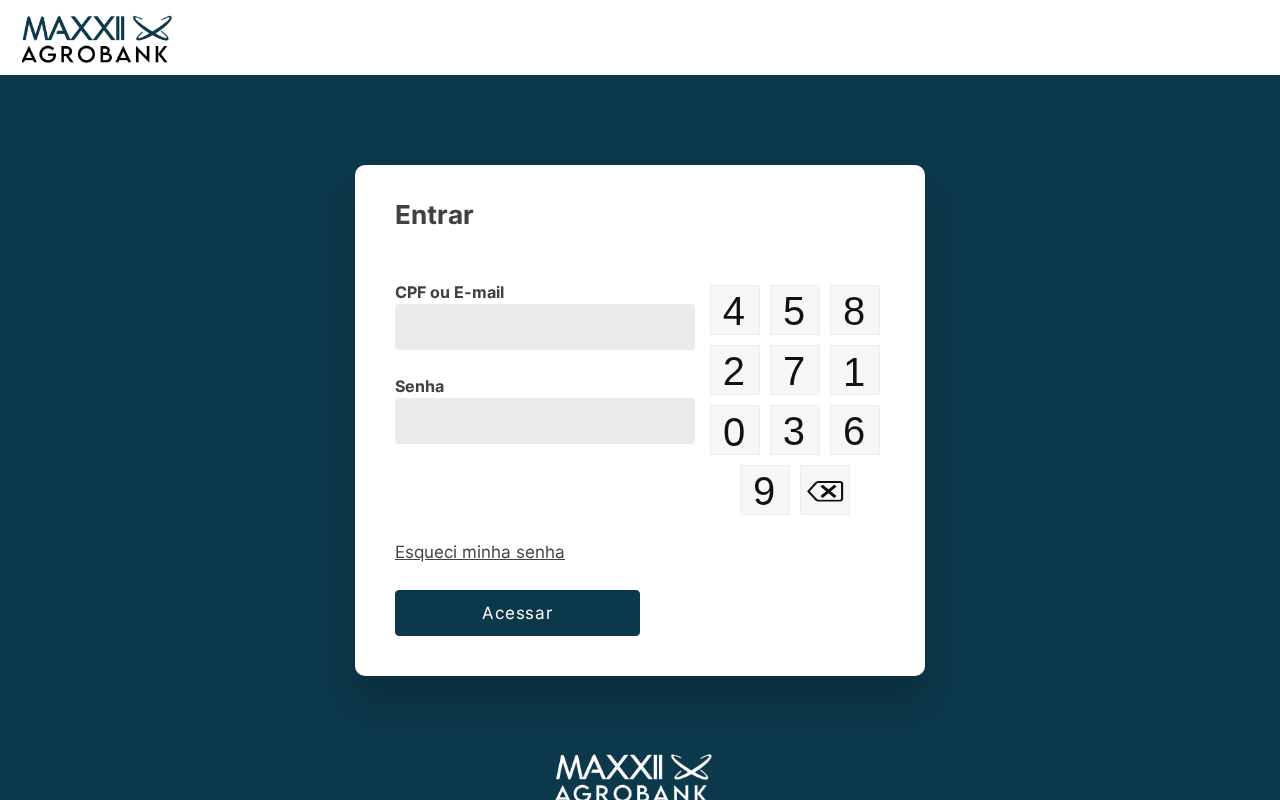Tap keypad digit 3
Viewport: 1280px width, 800px height.
click(795, 430)
